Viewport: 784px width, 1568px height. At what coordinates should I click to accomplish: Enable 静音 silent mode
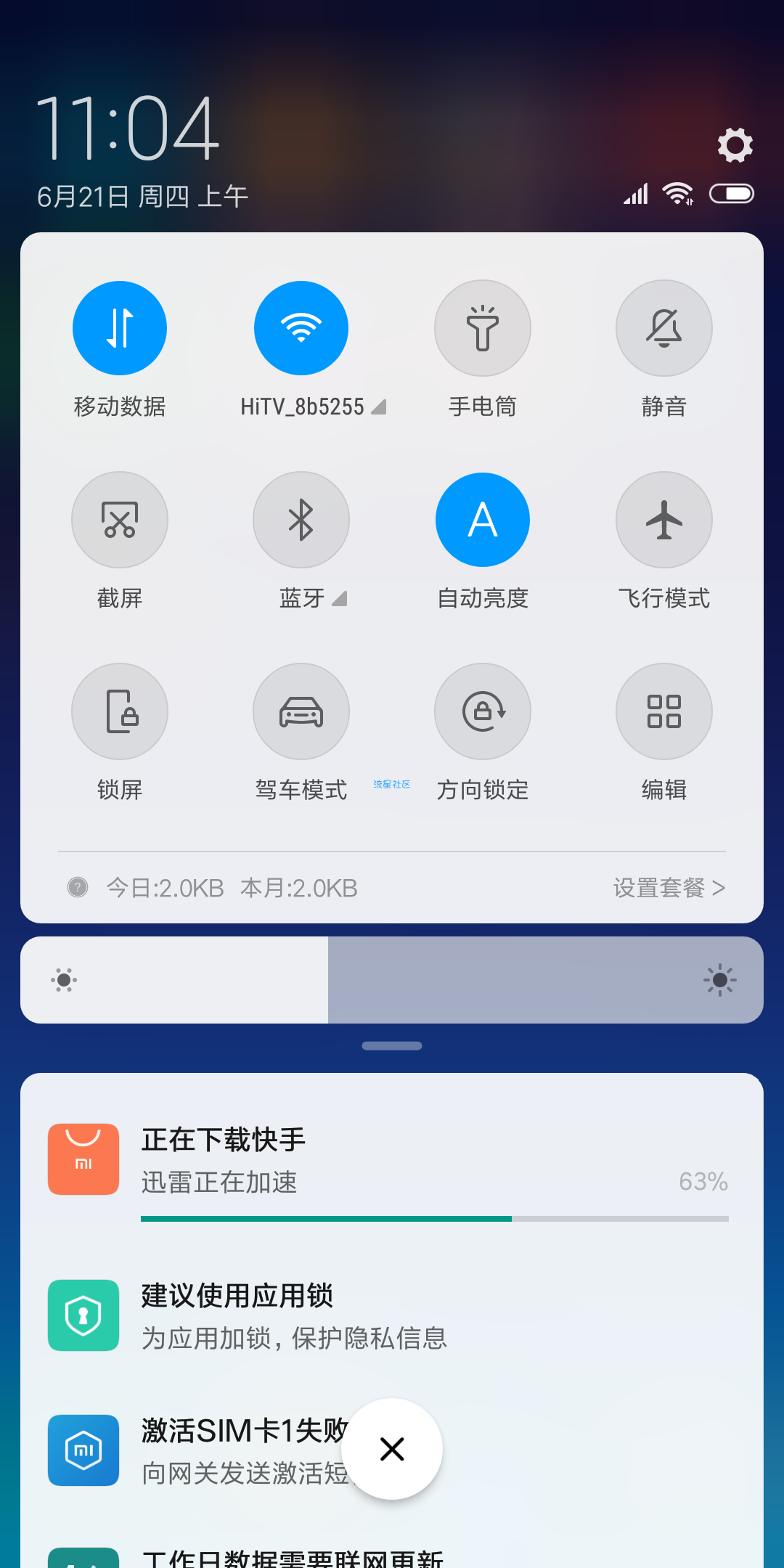[x=664, y=328]
